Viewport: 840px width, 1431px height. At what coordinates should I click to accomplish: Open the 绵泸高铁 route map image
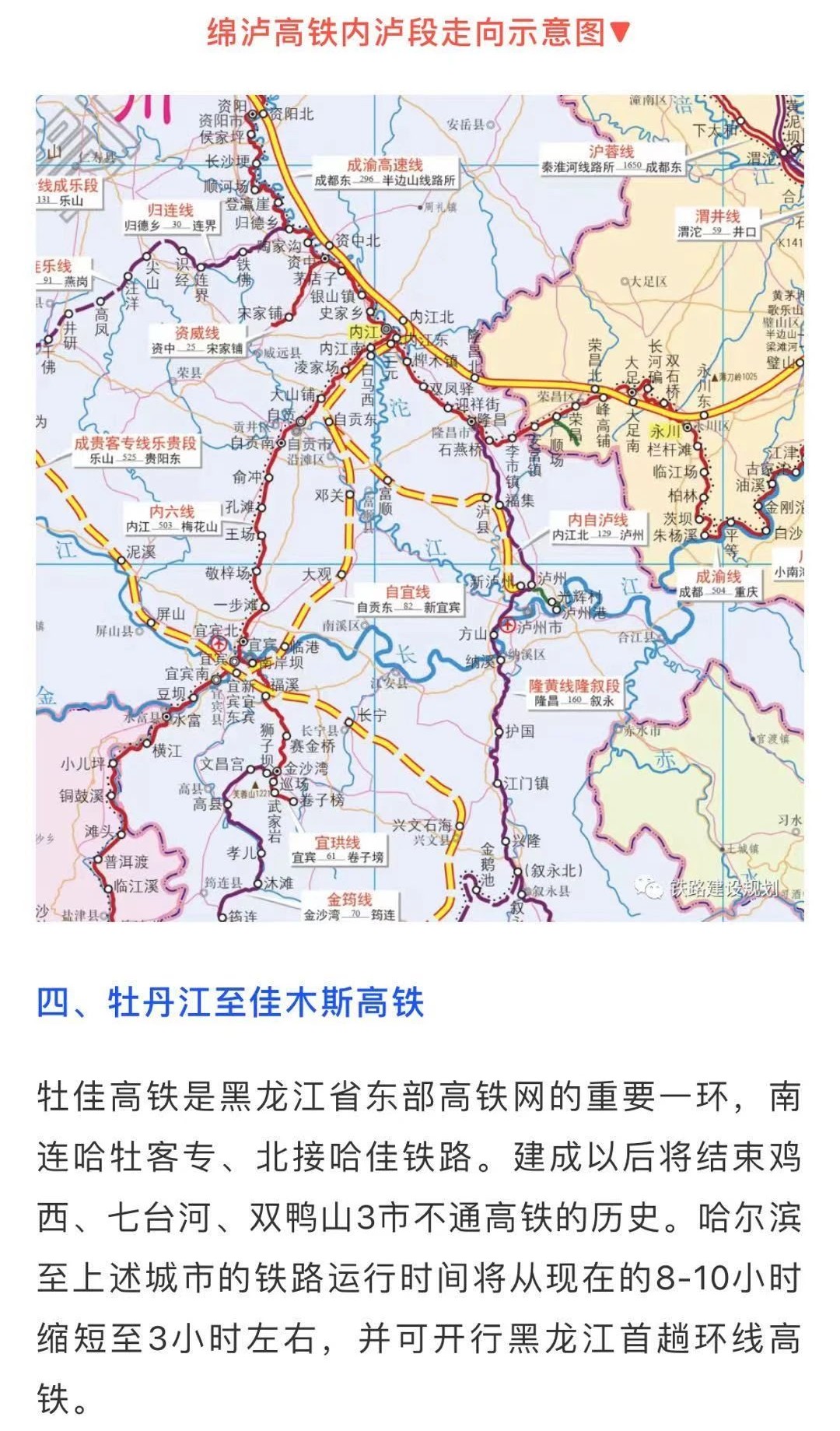pos(420,507)
